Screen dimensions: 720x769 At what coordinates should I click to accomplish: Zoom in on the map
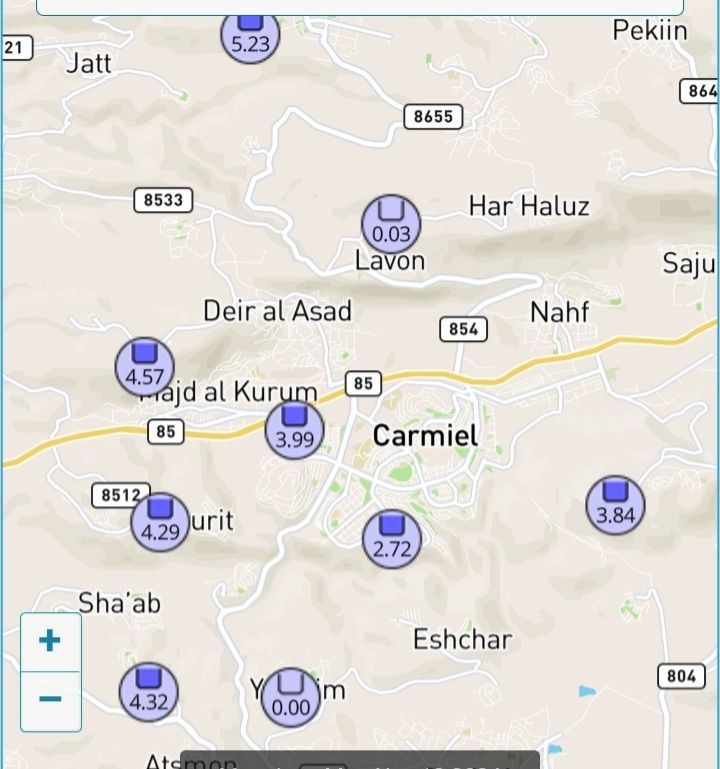tap(50, 641)
